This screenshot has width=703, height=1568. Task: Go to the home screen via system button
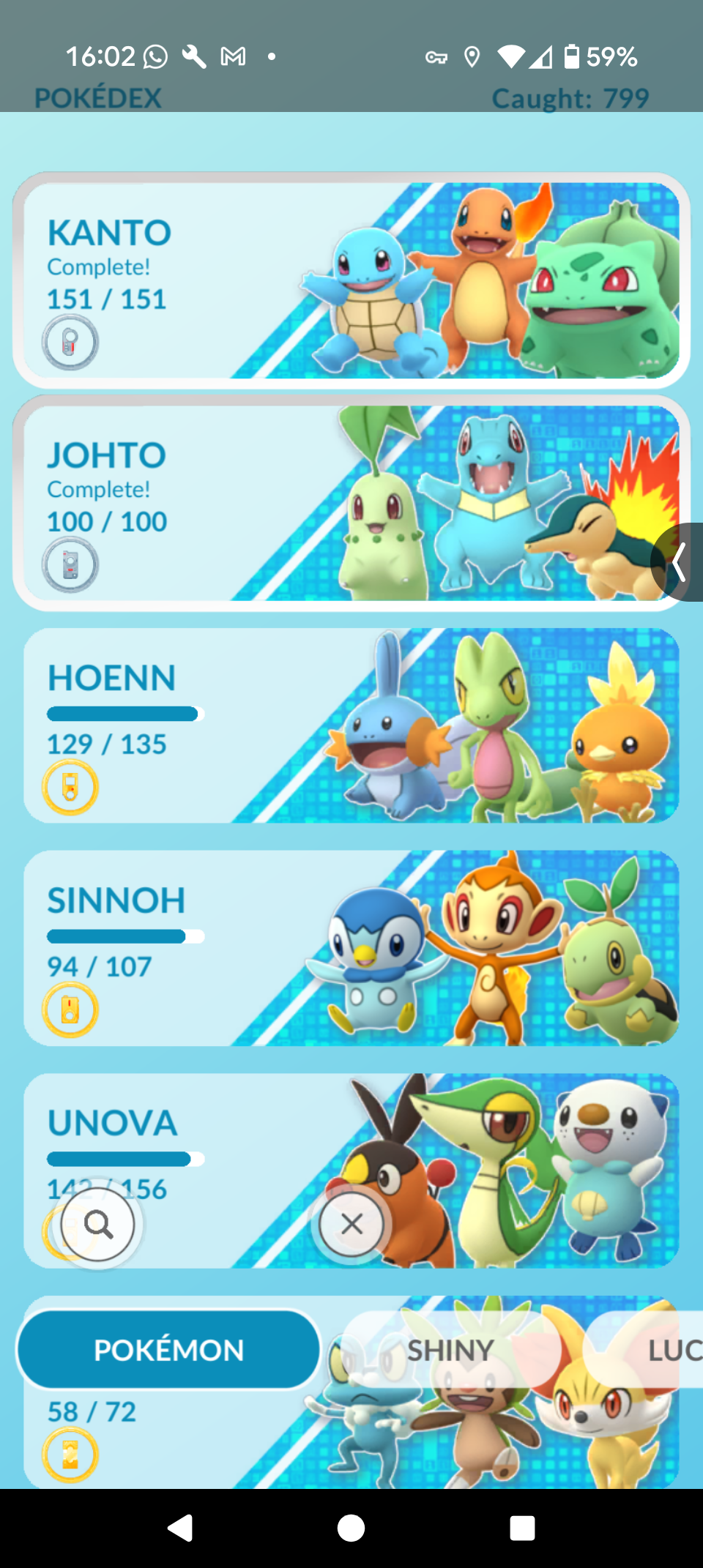click(x=351, y=1528)
